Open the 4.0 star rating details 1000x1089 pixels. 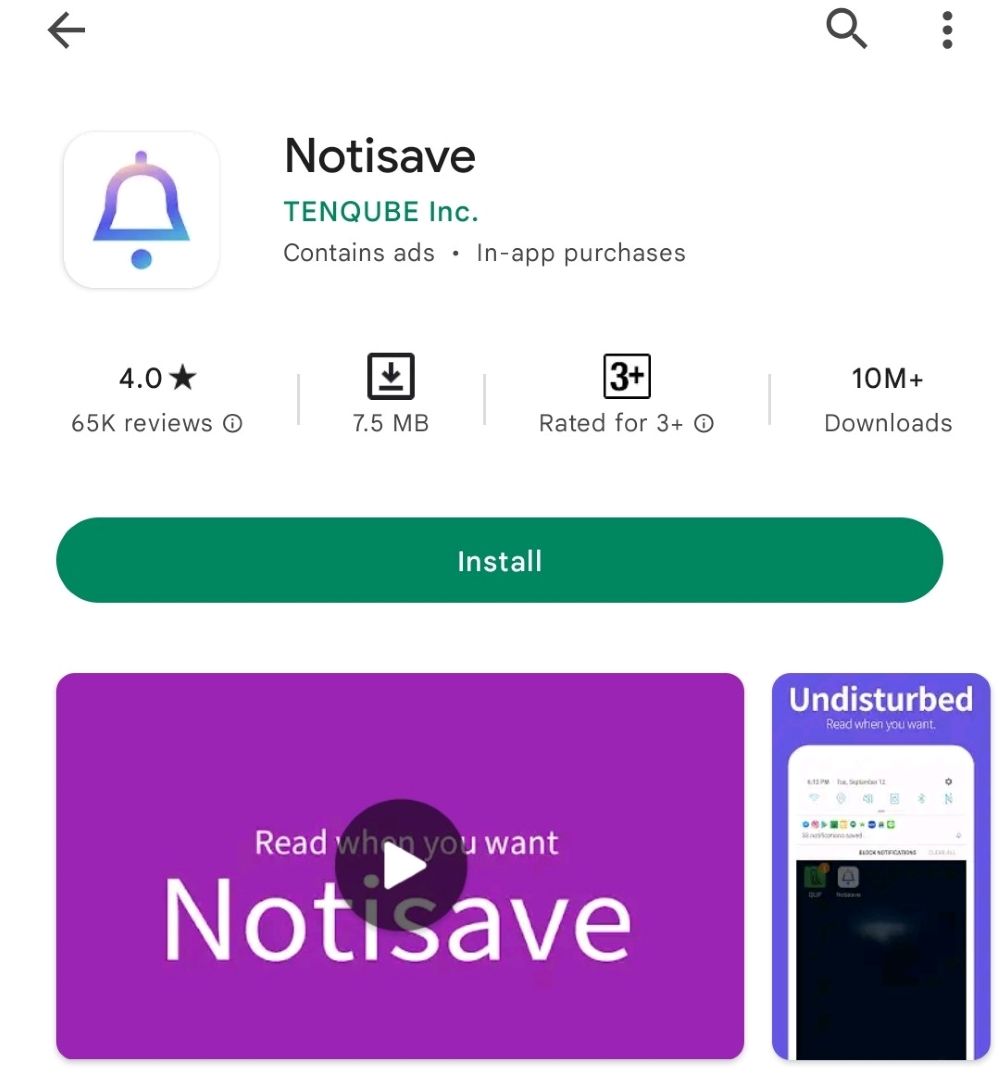[157, 378]
